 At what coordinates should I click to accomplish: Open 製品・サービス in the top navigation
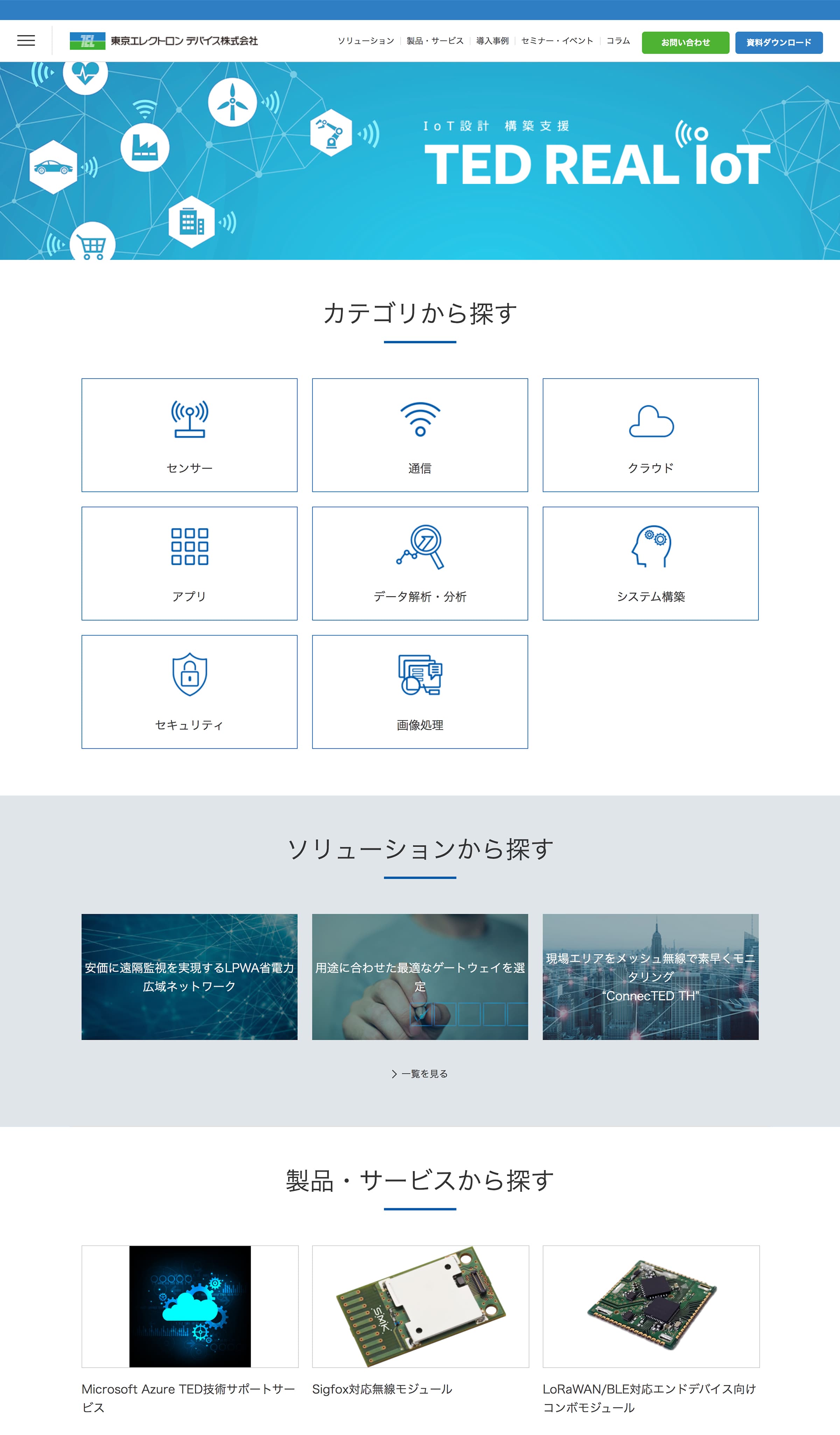point(434,41)
